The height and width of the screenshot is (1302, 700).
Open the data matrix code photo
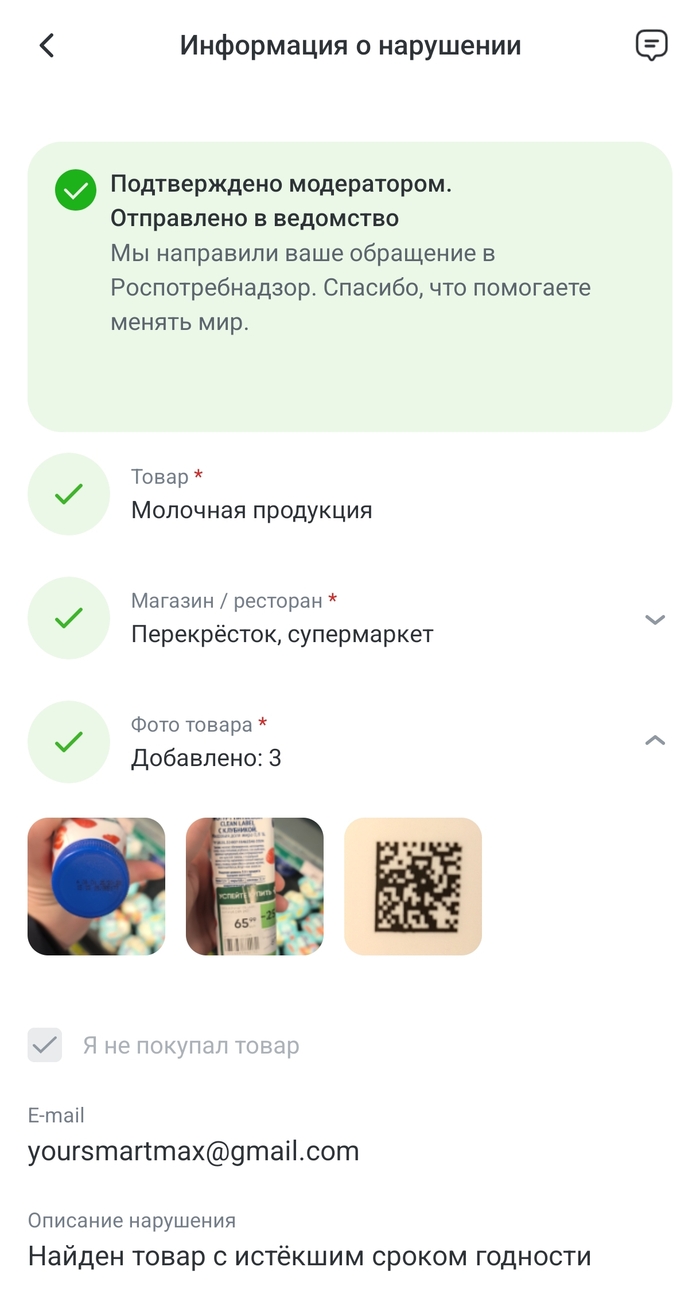click(x=413, y=886)
